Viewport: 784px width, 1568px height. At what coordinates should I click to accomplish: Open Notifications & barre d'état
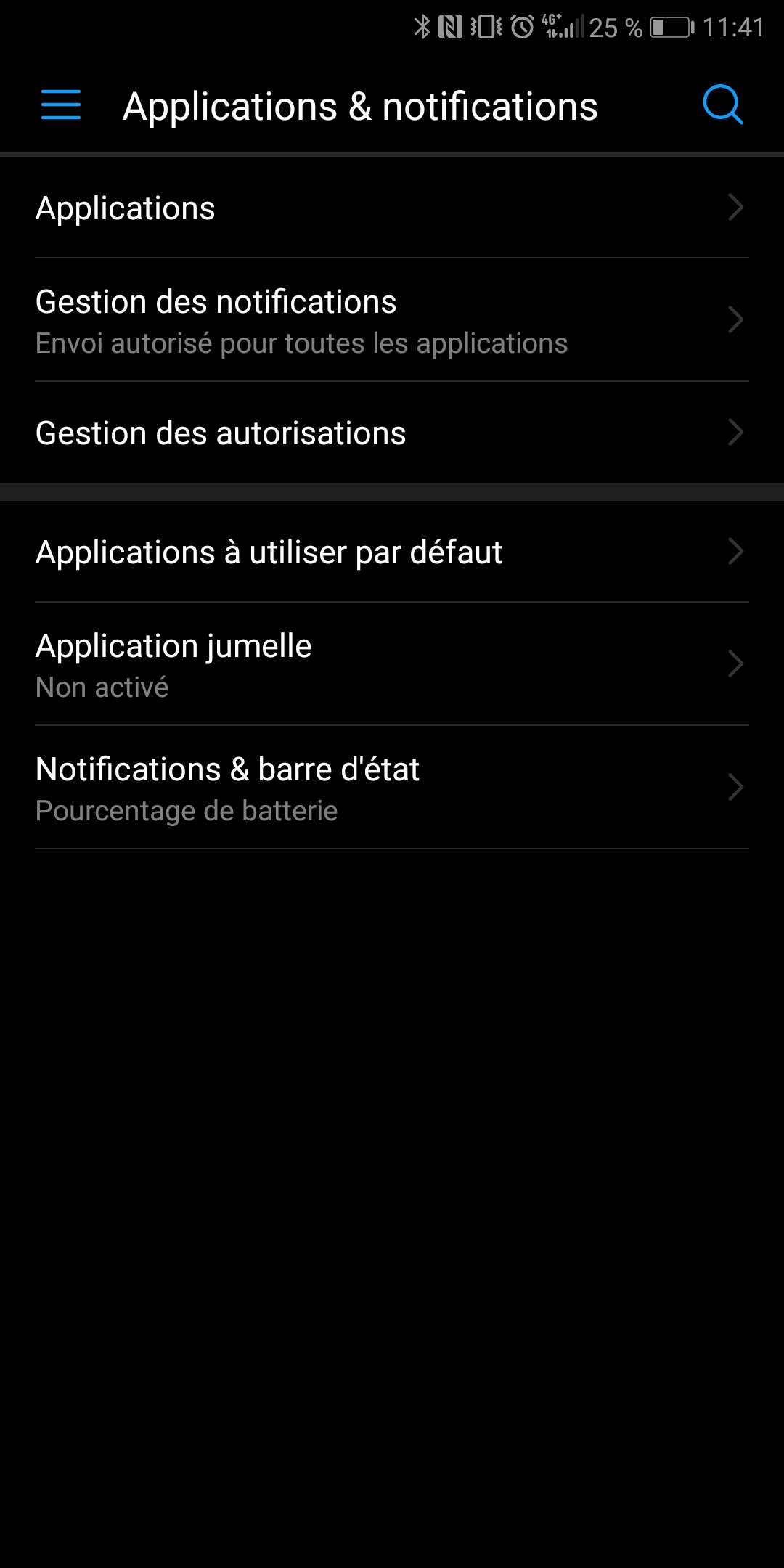pyautogui.click(x=392, y=788)
